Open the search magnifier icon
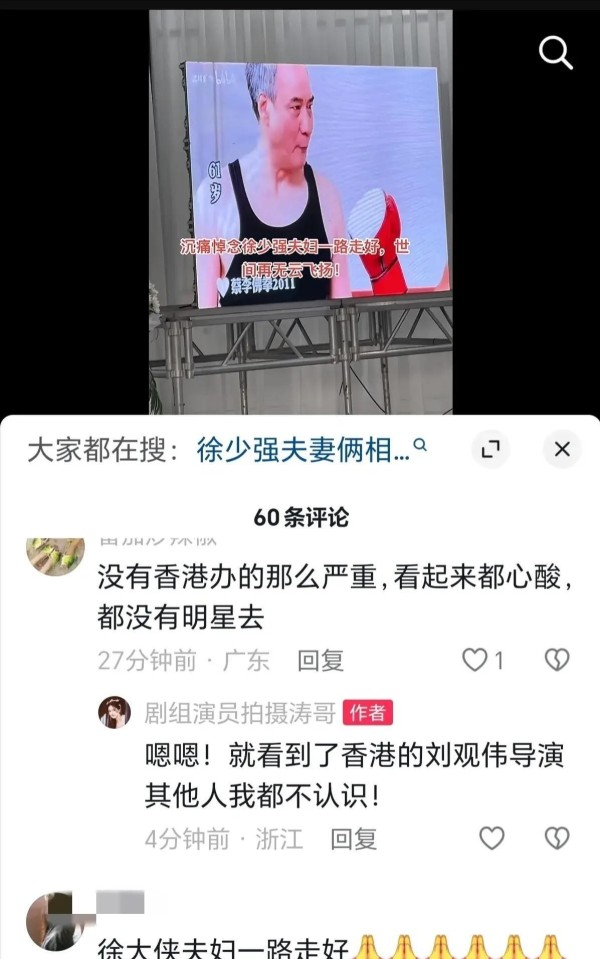 pyautogui.click(x=555, y=51)
